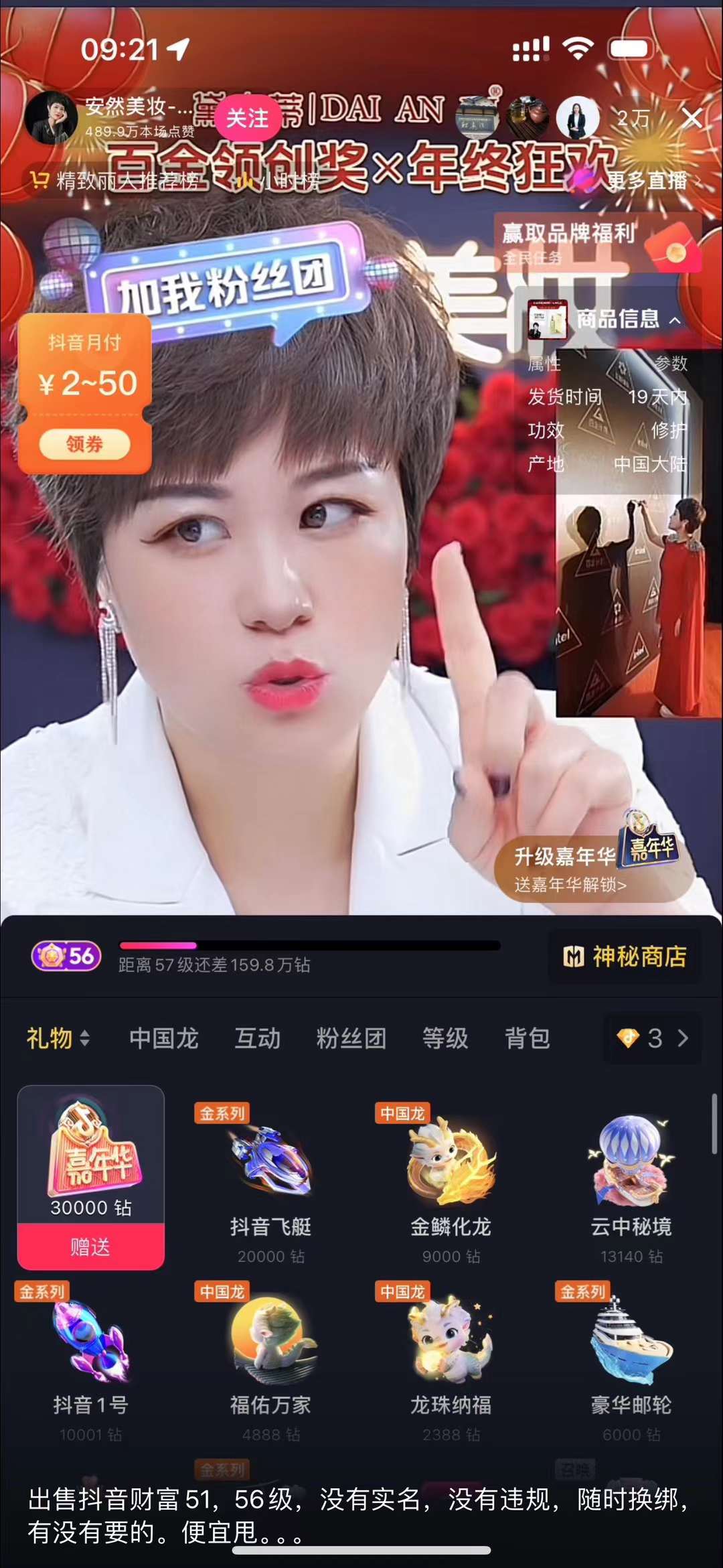Switch to the 等级 tab
Viewport: 723px width, 1568px height.
click(445, 1038)
